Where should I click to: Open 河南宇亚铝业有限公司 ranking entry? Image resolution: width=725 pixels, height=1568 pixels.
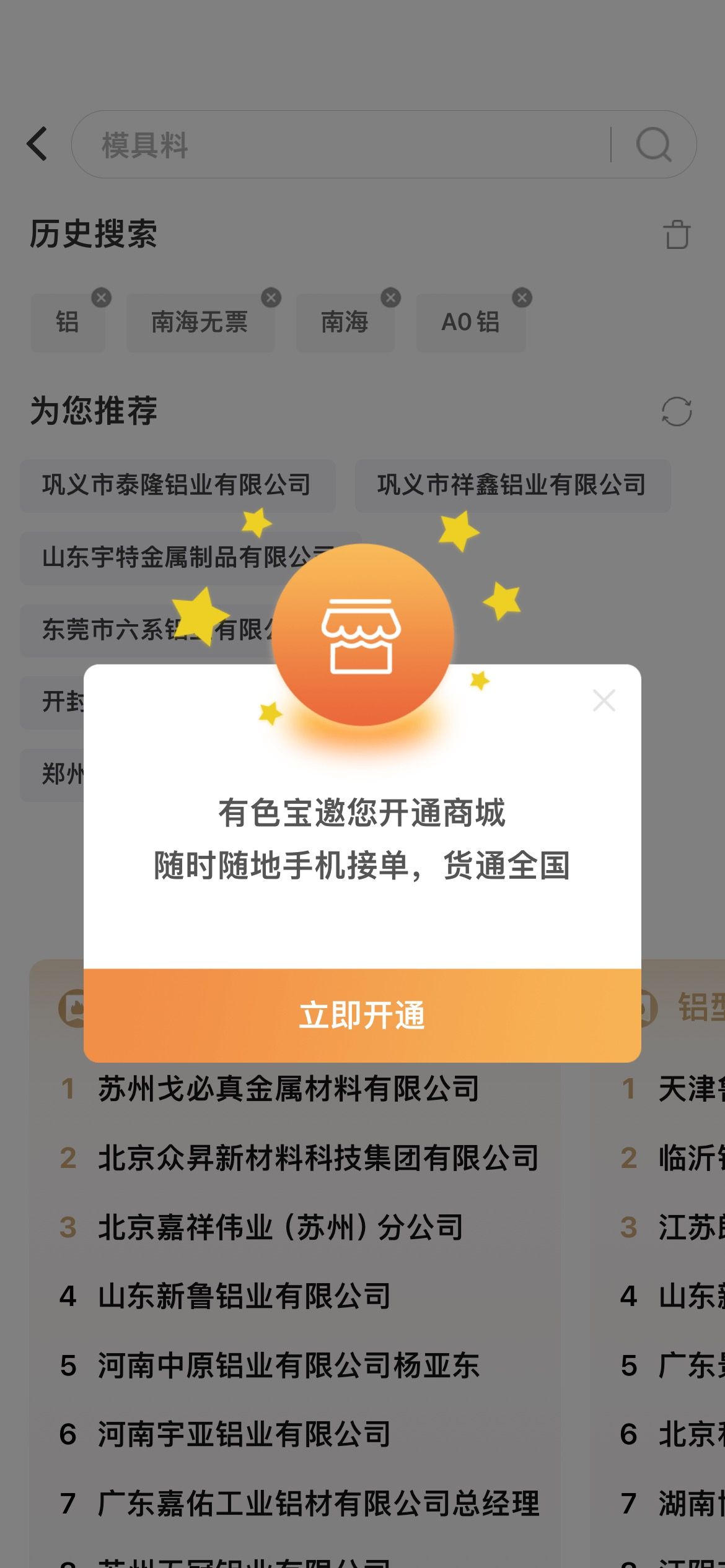(x=245, y=1435)
